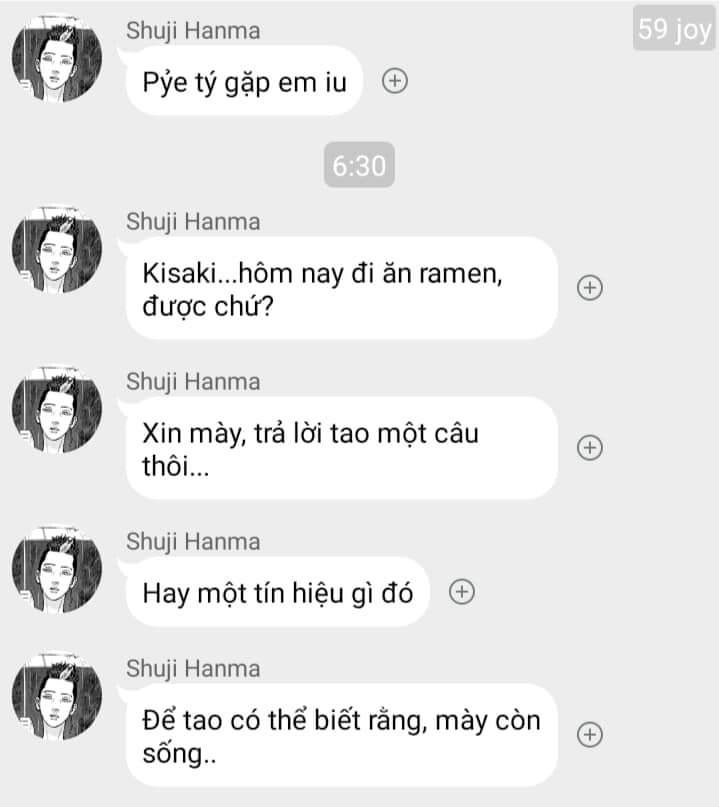Tap the plus icon beside "Pỷe tý gặp em iu"
This screenshot has width=719, height=807.
395,82
